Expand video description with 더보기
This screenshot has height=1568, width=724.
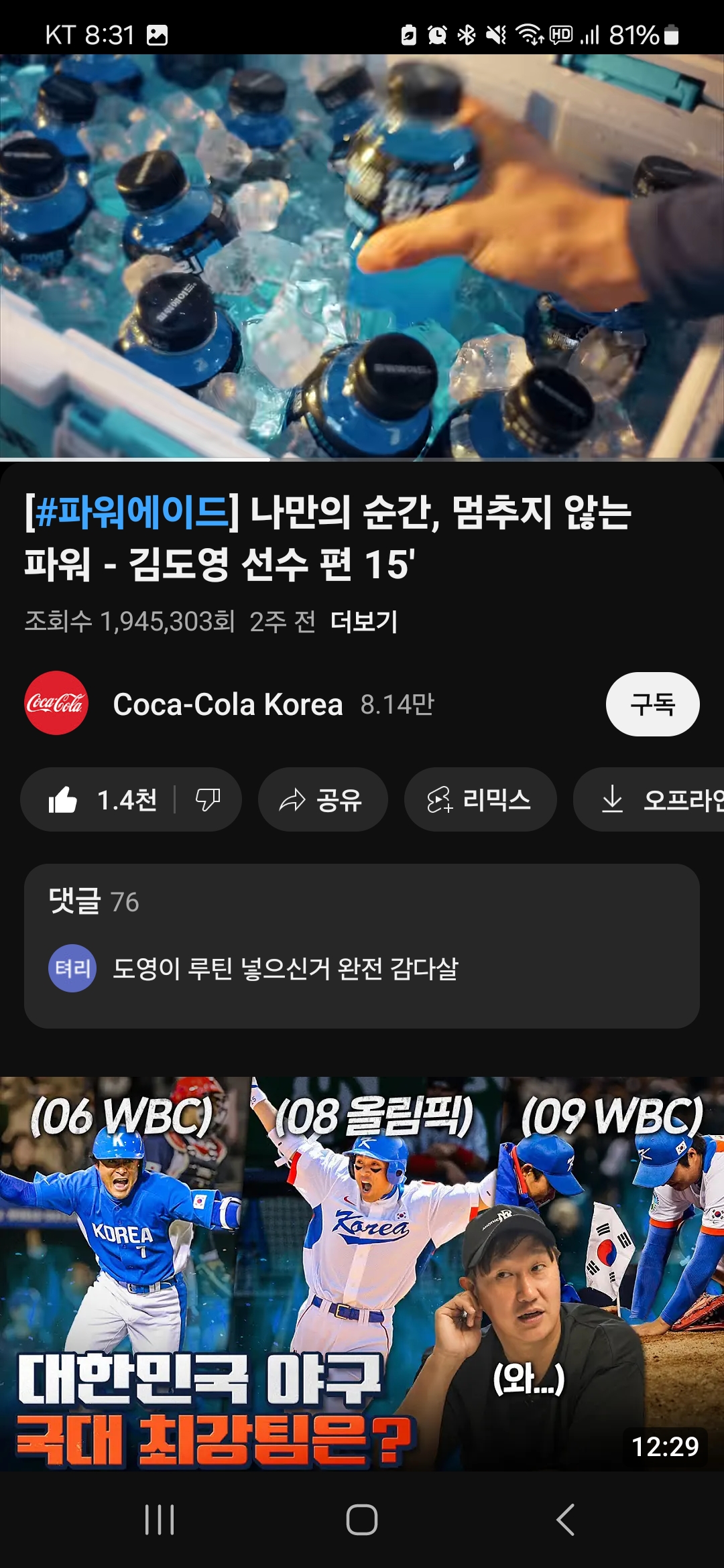coord(364,622)
